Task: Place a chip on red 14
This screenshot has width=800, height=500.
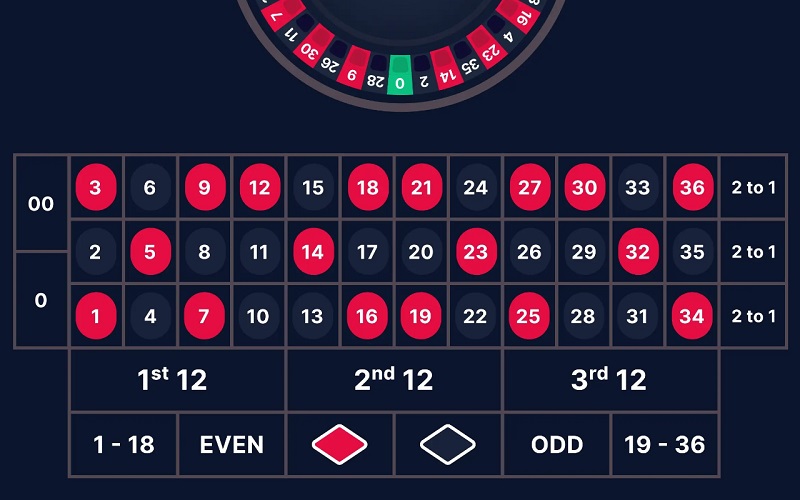Action: coord(313,252)
